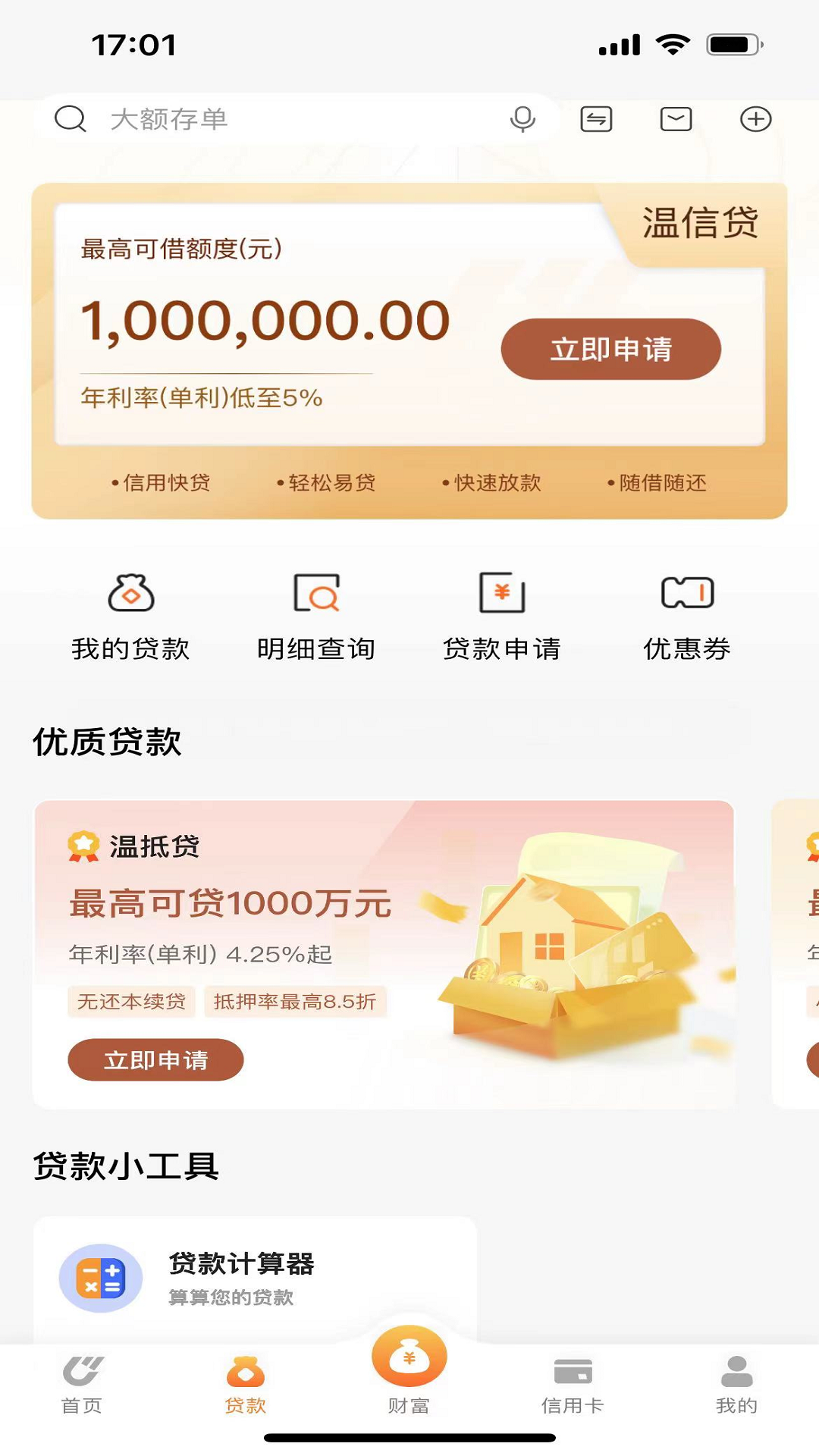Select the 抵押率最高8.5折 tag
819x1456 pixels.
point(296,1002)
